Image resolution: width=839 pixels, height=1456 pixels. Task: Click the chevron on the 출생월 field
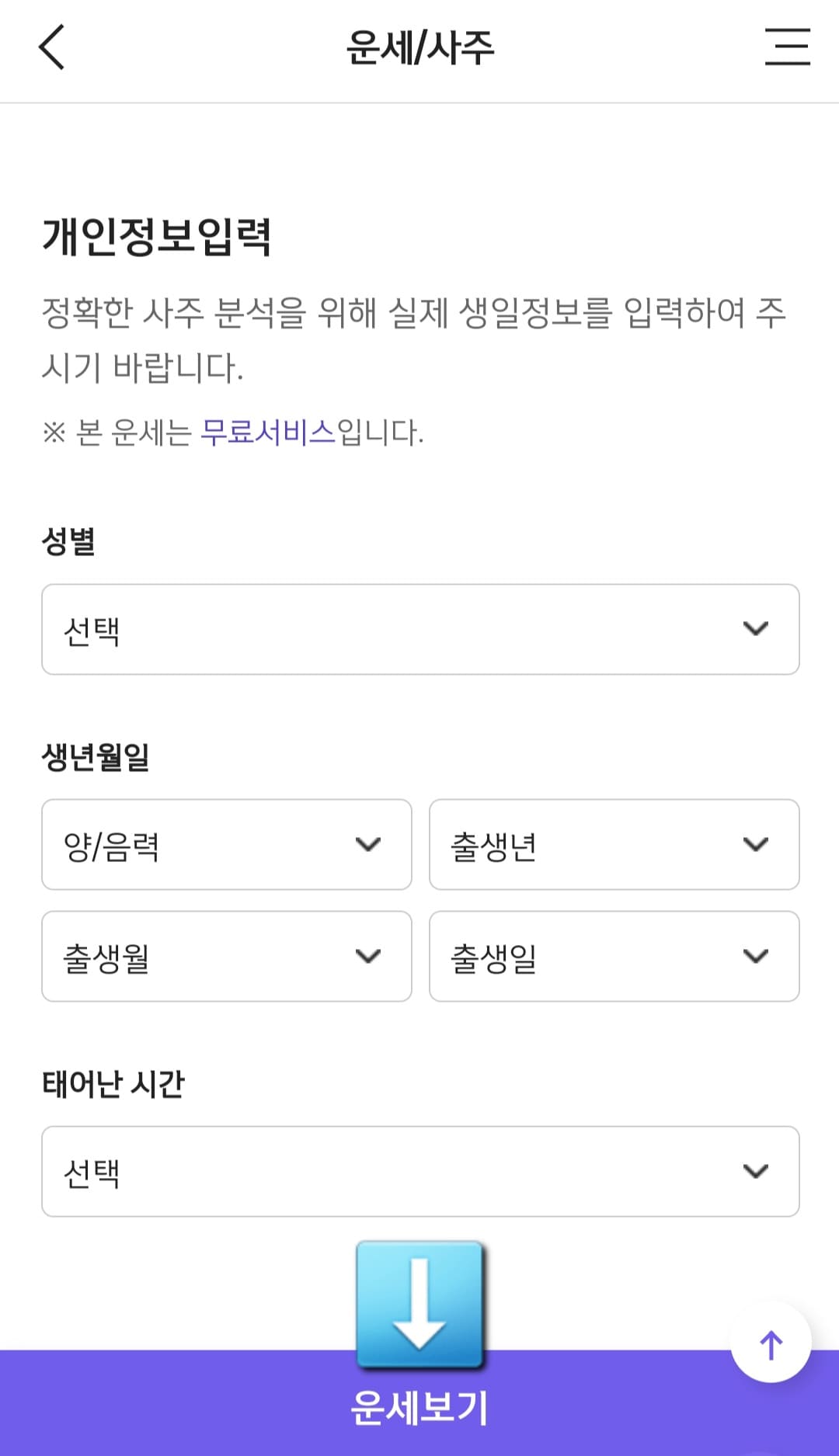click(x=368, y=957)
